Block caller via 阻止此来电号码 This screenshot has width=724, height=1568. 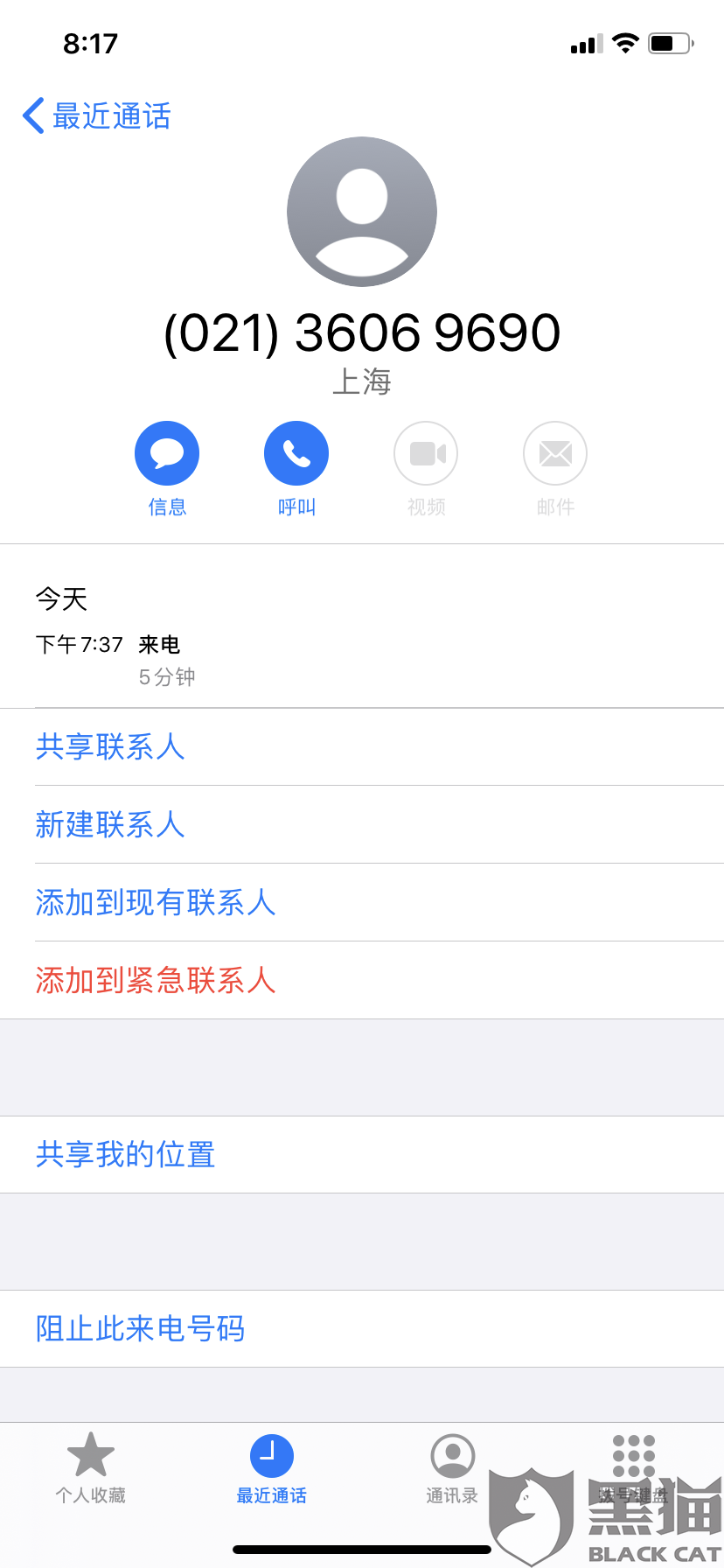362,1329
